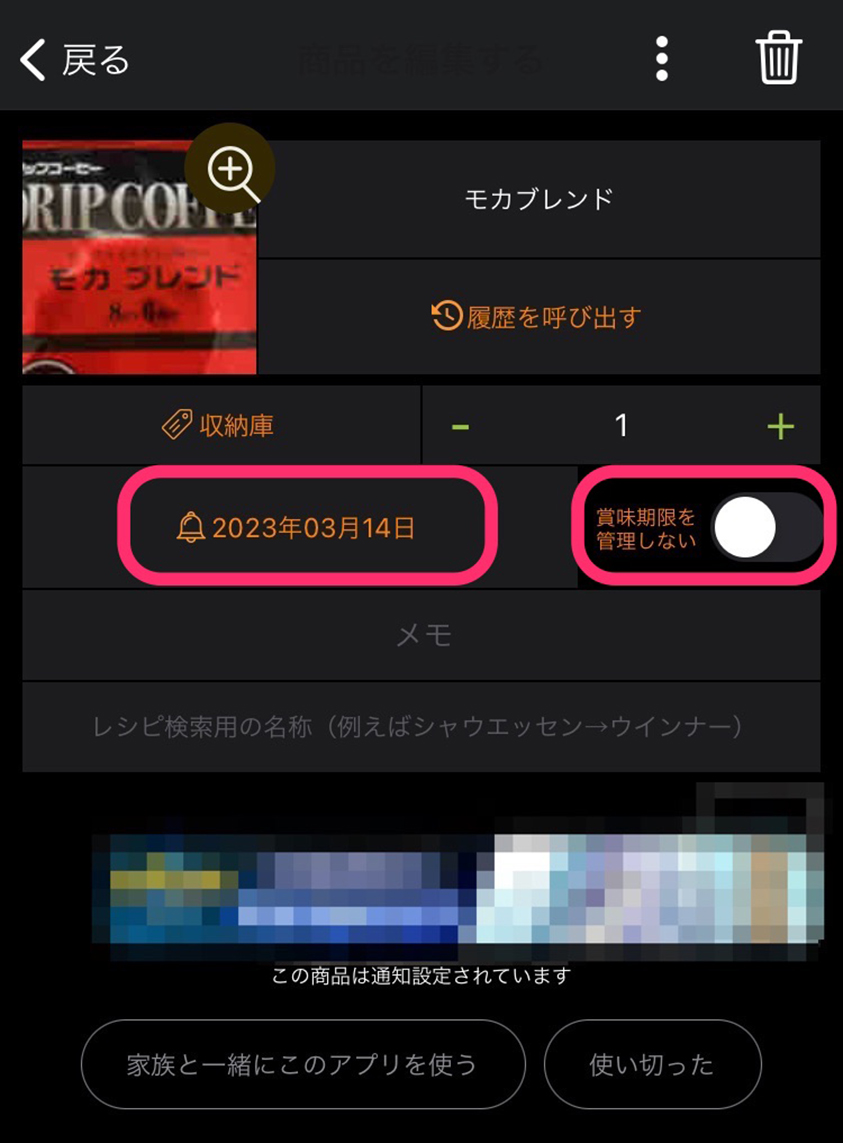843x1143 pixels.
Task: Edit the product name モカブレンド
Action: [x=539, y=199]
